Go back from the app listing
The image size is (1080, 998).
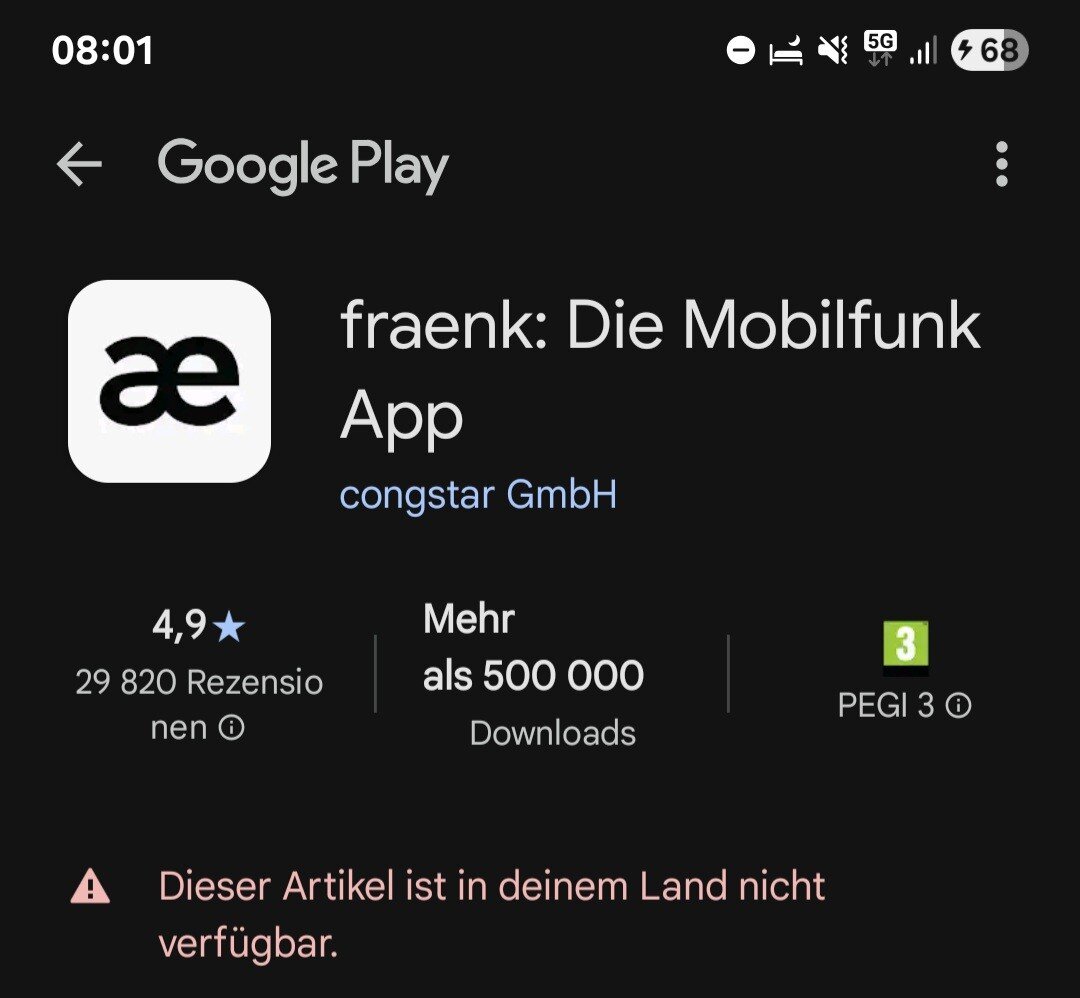[80, 165]
